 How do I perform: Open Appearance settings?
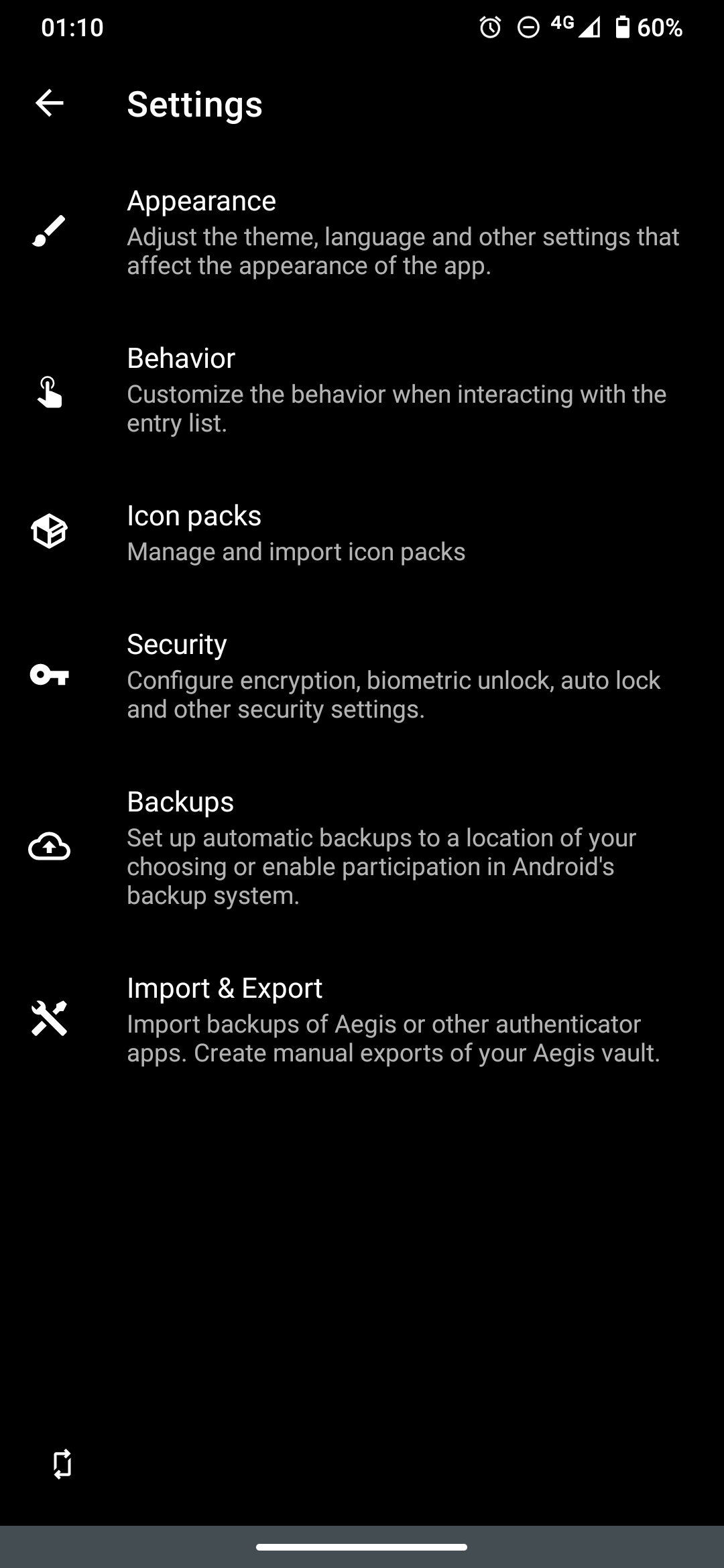coord(362,232)
